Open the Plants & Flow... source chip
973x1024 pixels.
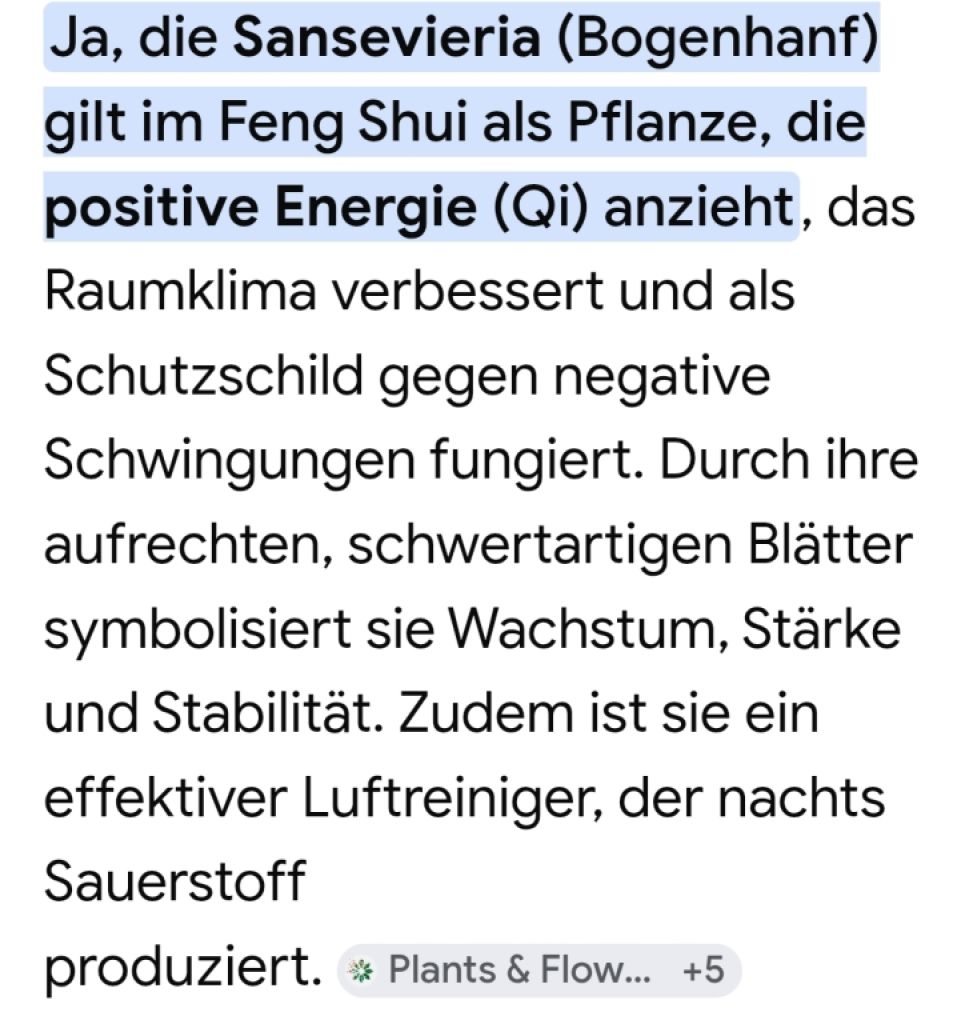(538, 970)
